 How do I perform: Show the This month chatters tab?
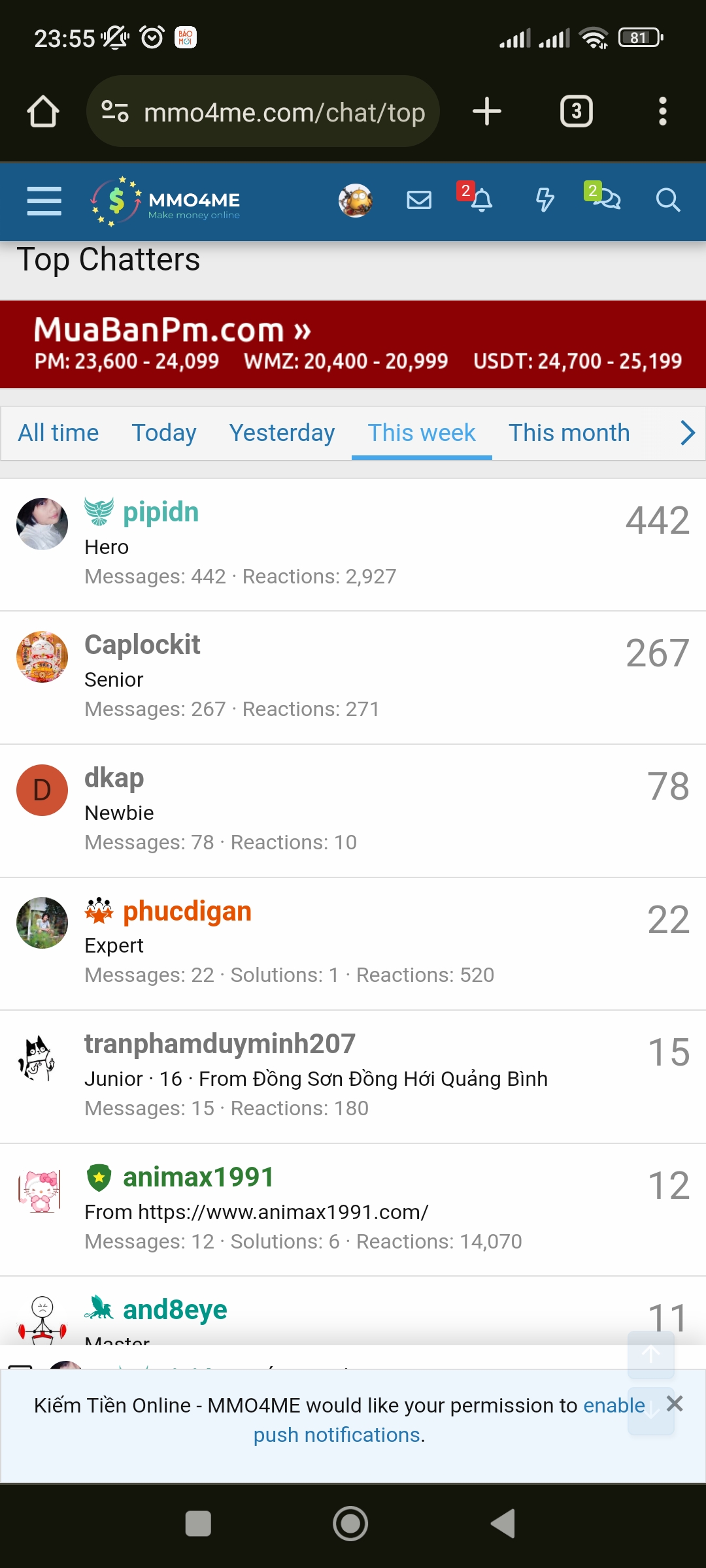click(569, 433)
